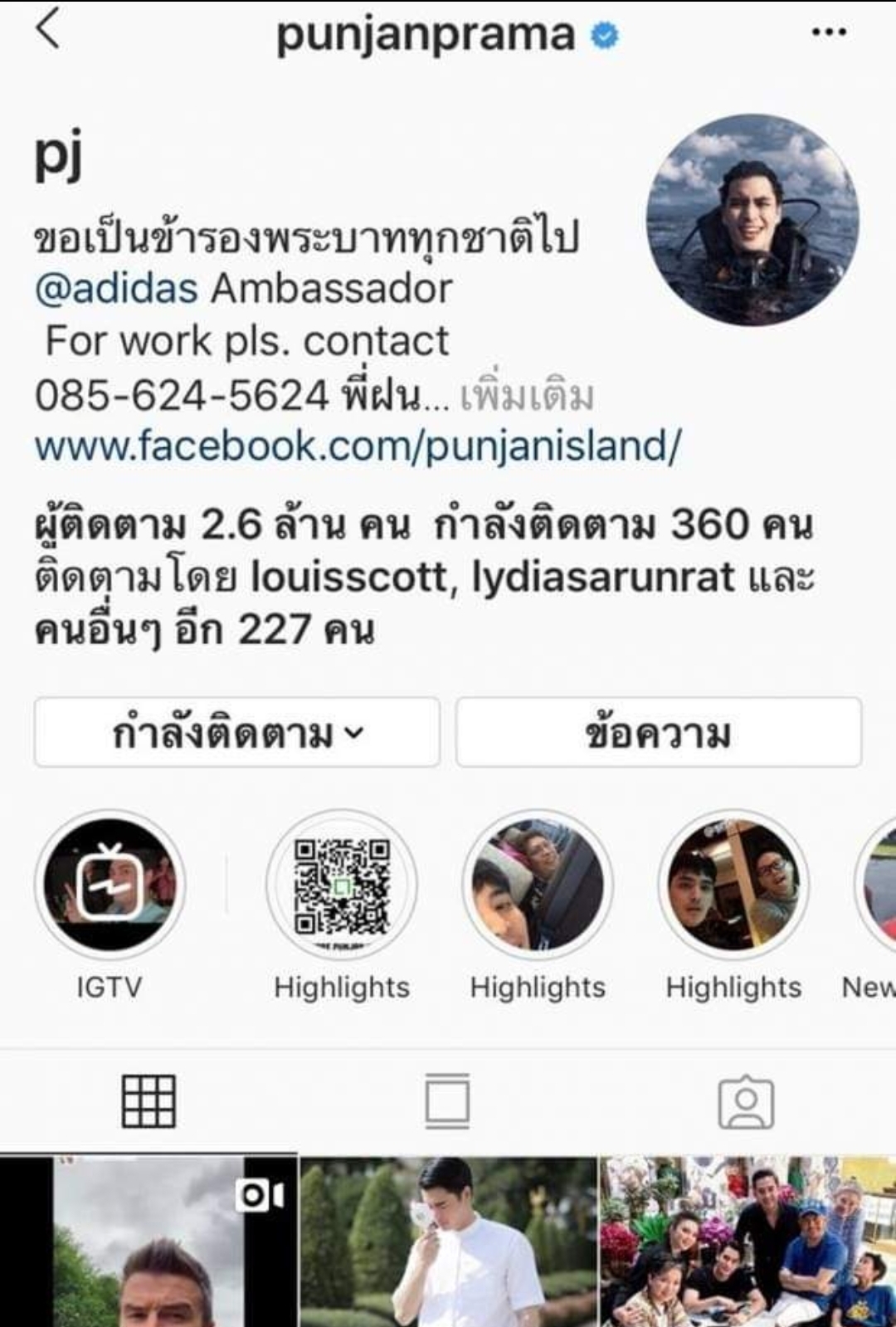Switch to the tagged photos tab
The image size is (896, 1327).
pyautogui.click(x=746, y=1101)
